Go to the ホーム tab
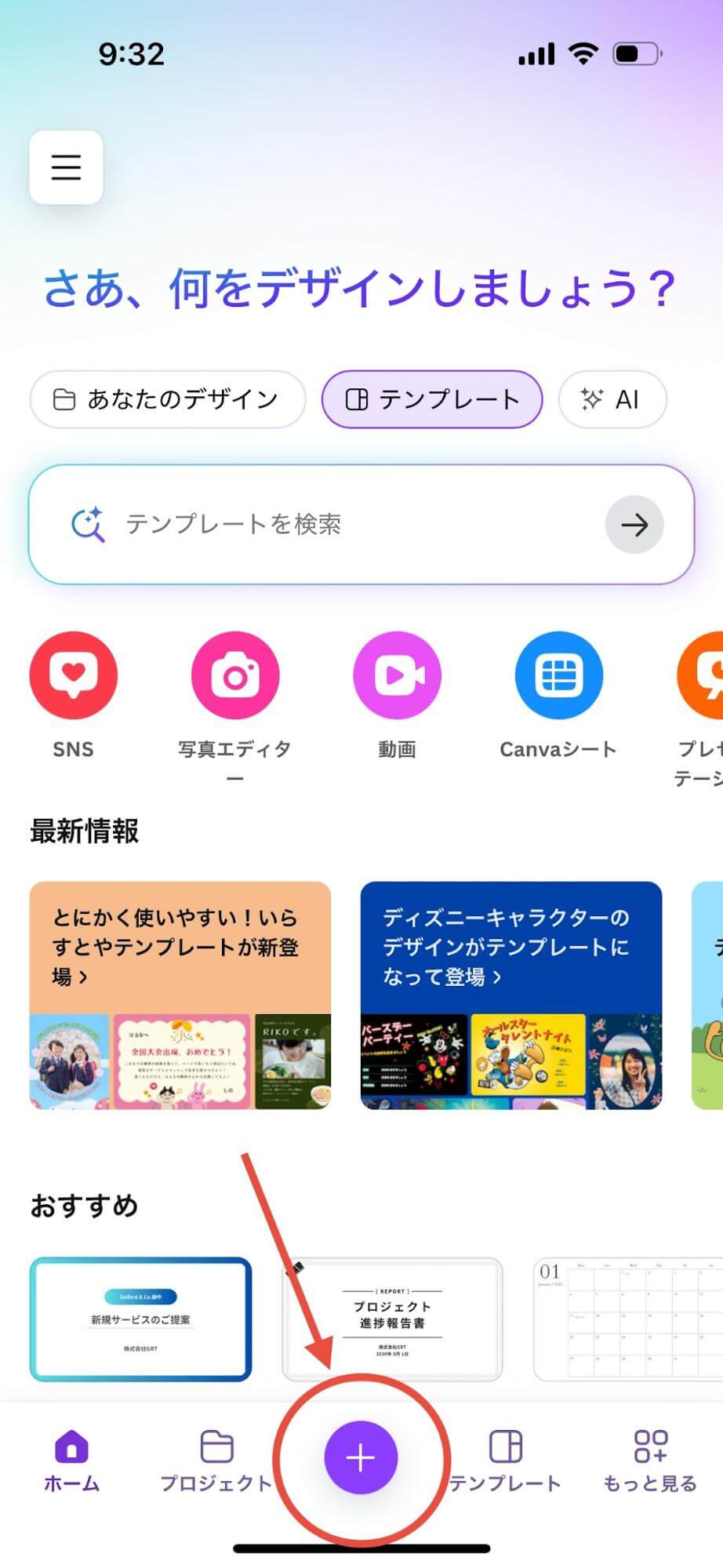The width and height of the screenshot is (723, 1568). [71, 1461]
